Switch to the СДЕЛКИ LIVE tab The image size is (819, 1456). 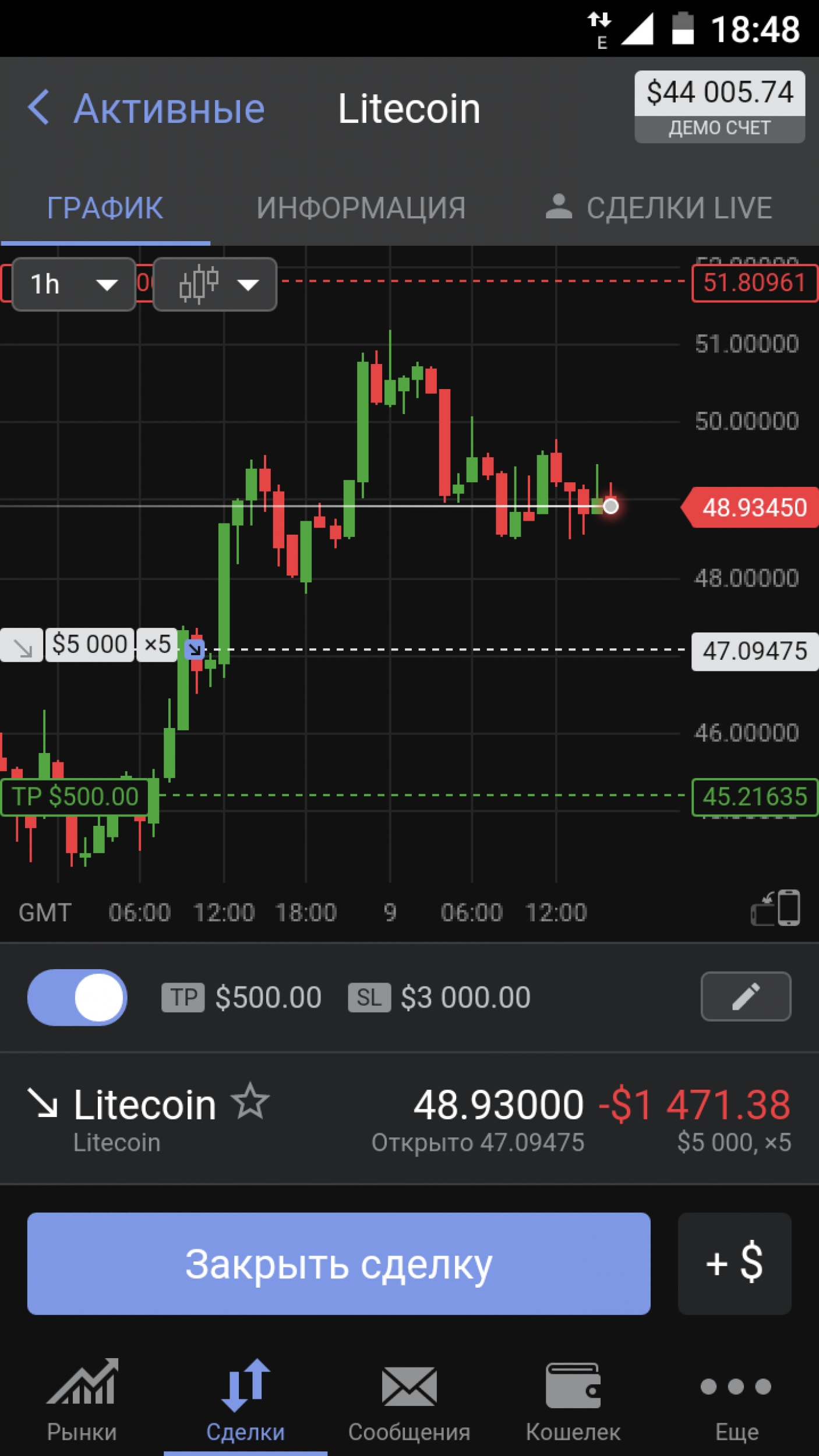click(658, 208)
